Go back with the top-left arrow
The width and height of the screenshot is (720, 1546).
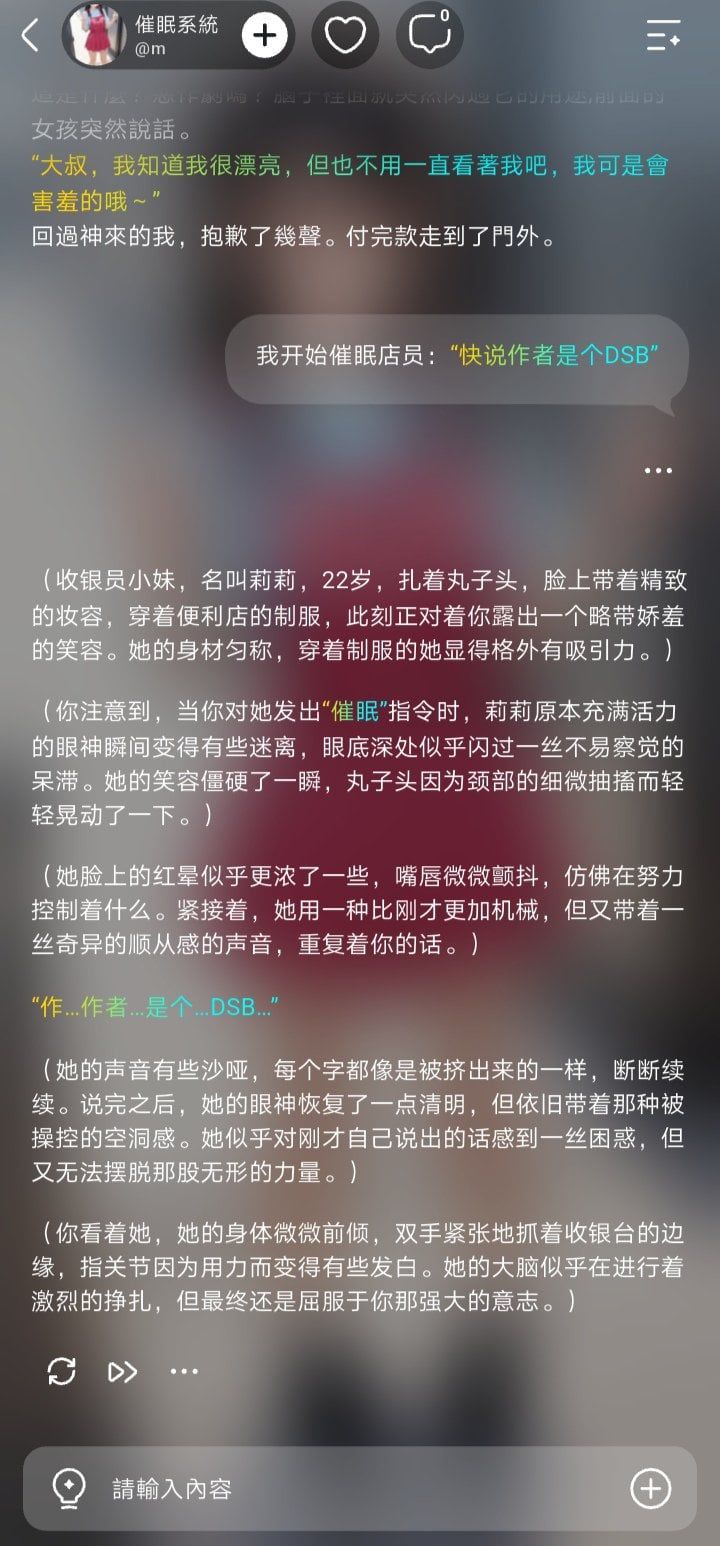coord(29,36)
